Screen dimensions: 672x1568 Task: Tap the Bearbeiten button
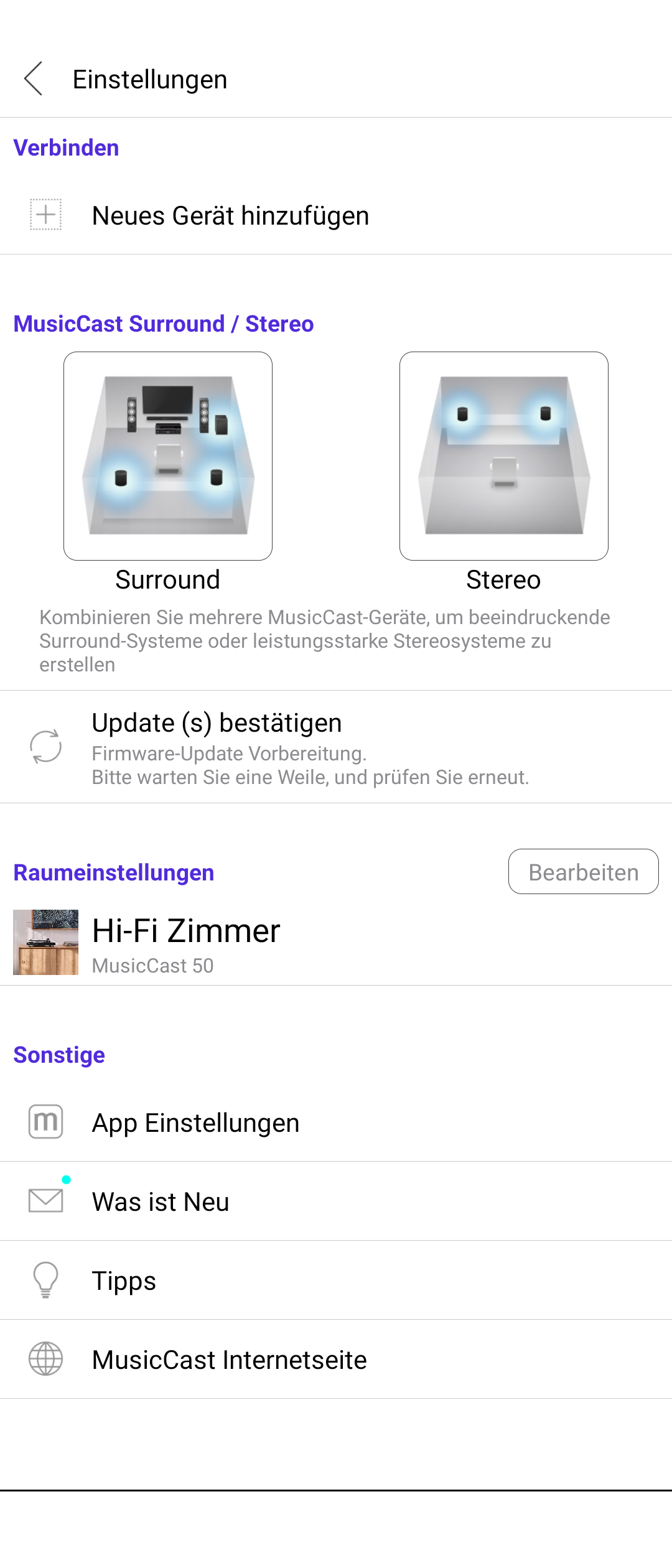click(583, 872)
